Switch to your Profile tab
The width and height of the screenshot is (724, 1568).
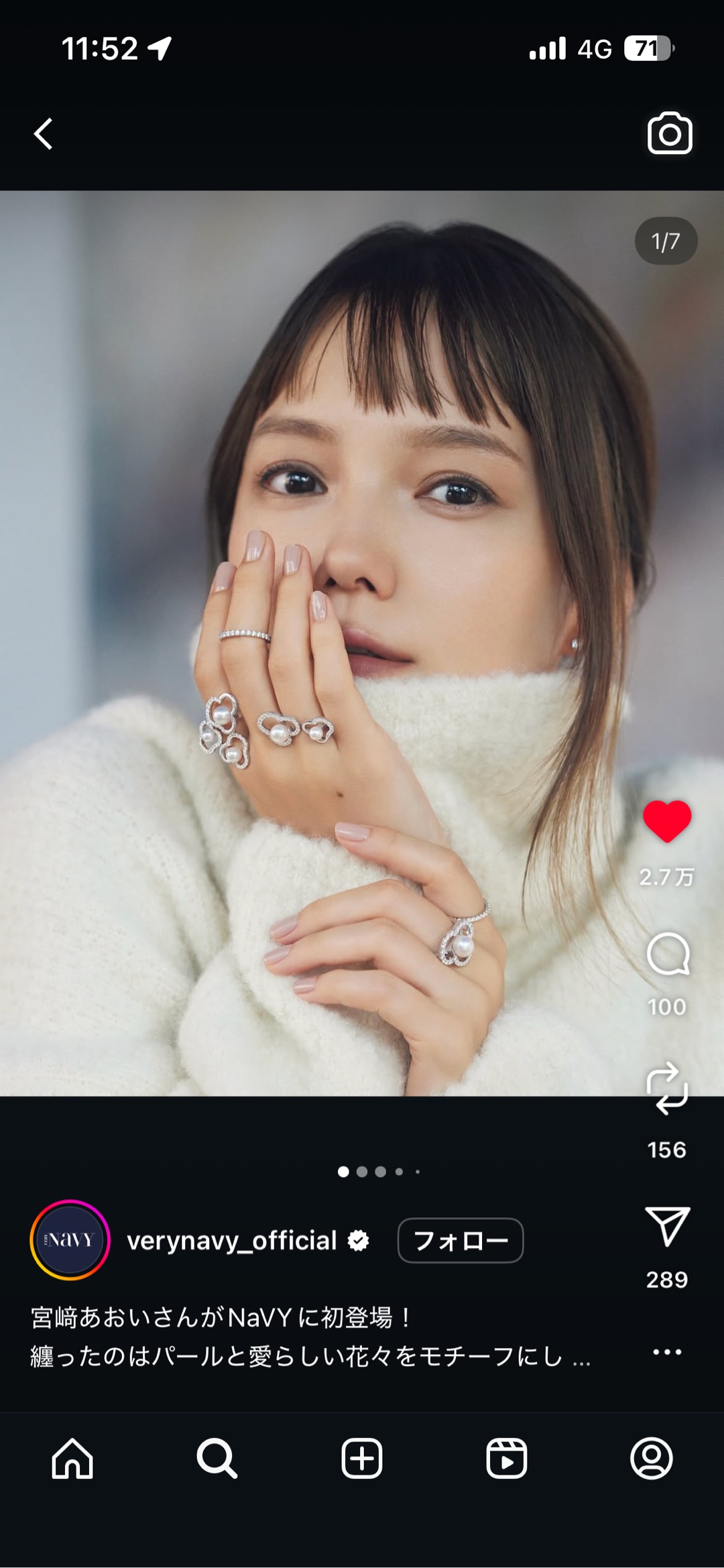(651, 1458)
